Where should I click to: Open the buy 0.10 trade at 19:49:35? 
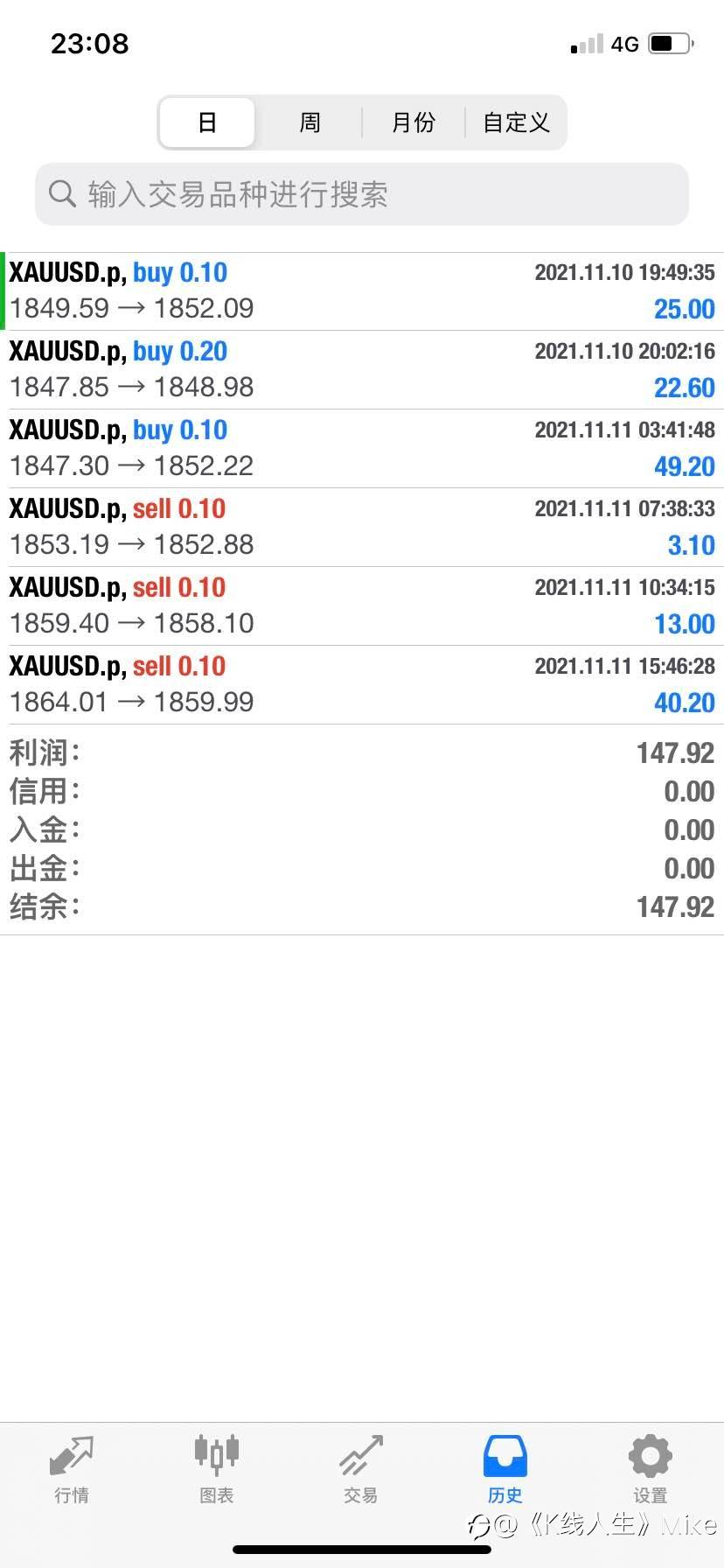pos(362,291)
